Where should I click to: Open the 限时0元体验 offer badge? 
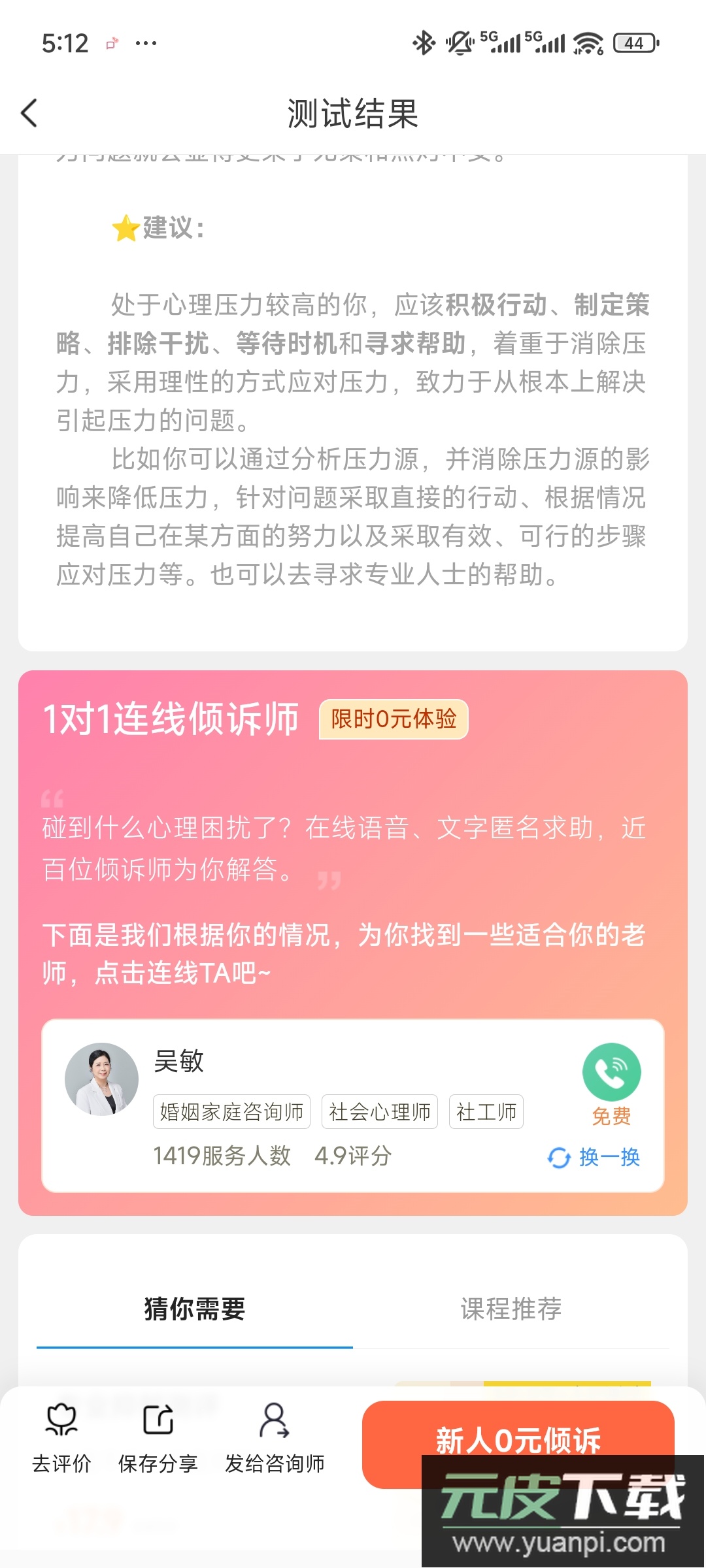tap(394, 719)
